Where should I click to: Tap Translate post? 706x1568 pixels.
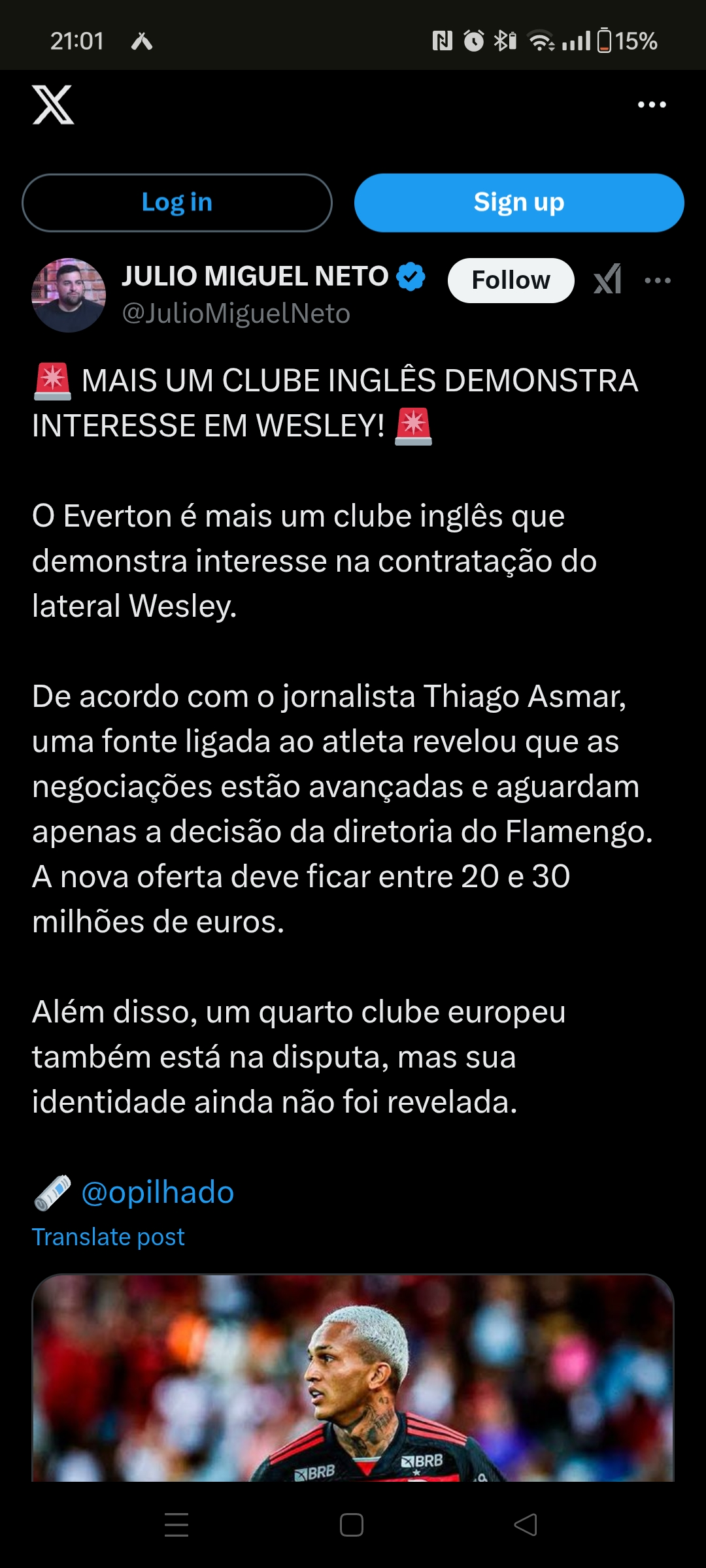click(x=109, y=1237)
